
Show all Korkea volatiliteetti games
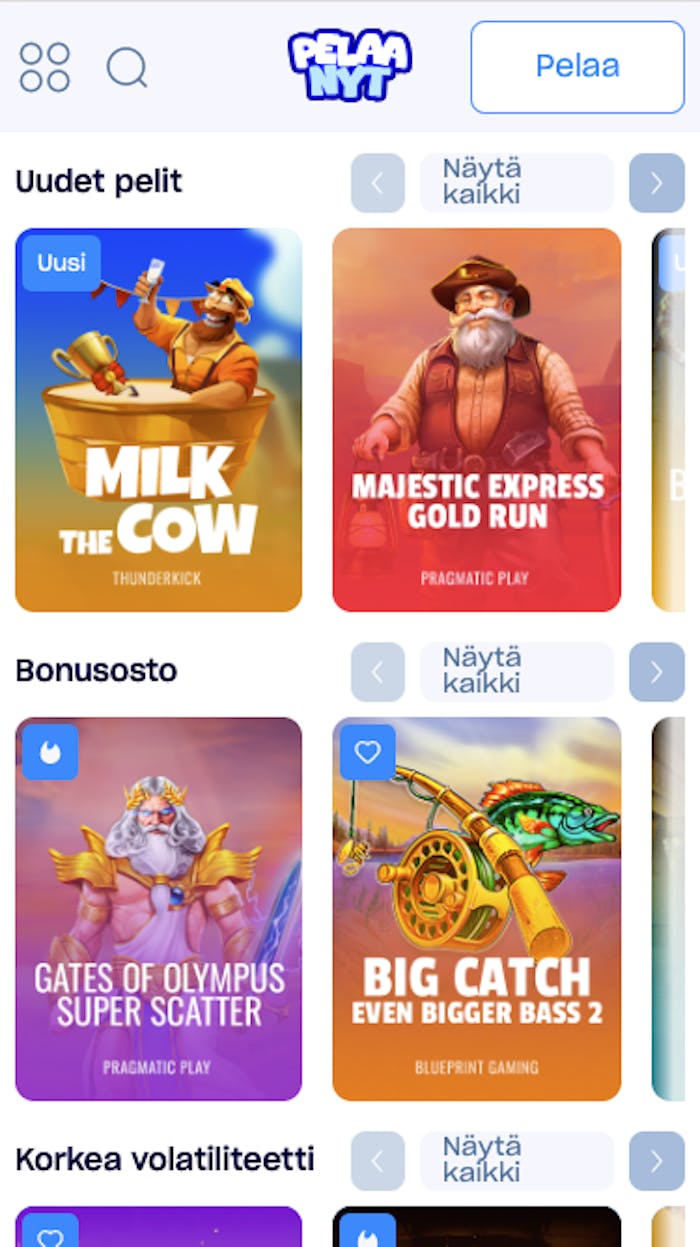[x=516, y=1160]
